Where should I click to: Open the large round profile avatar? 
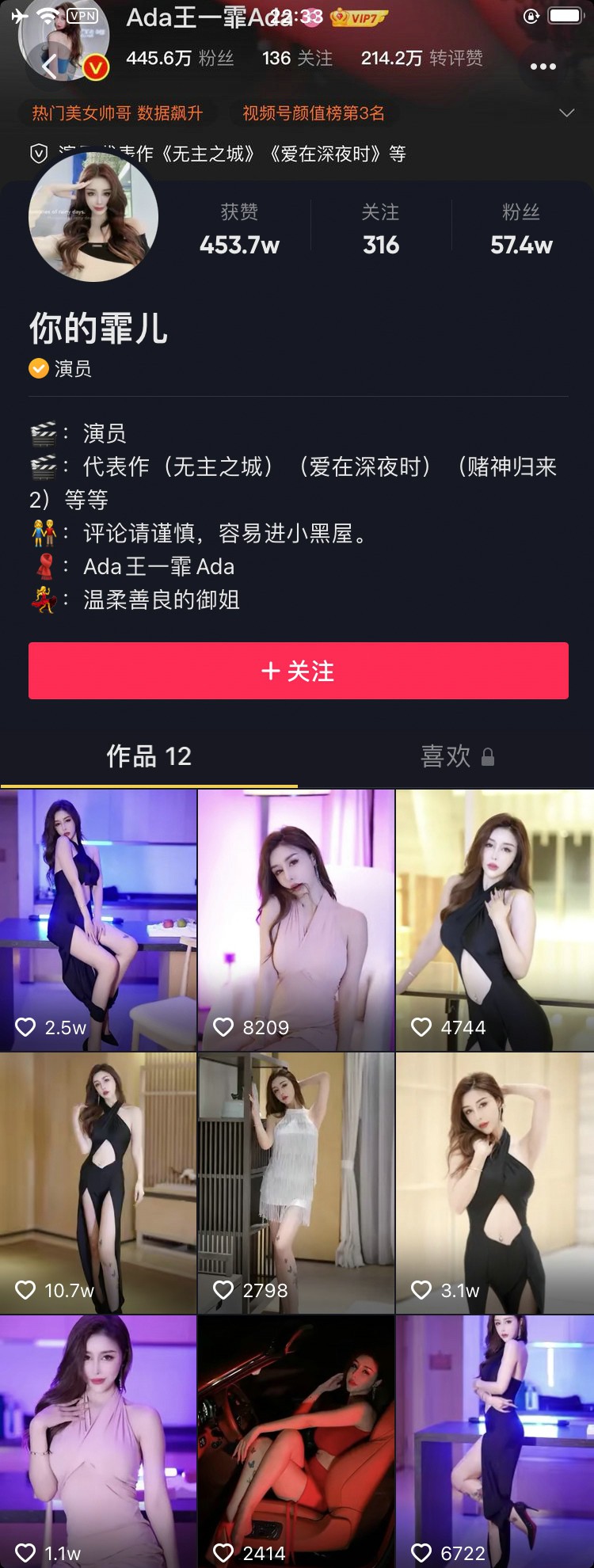coord(93,217)
